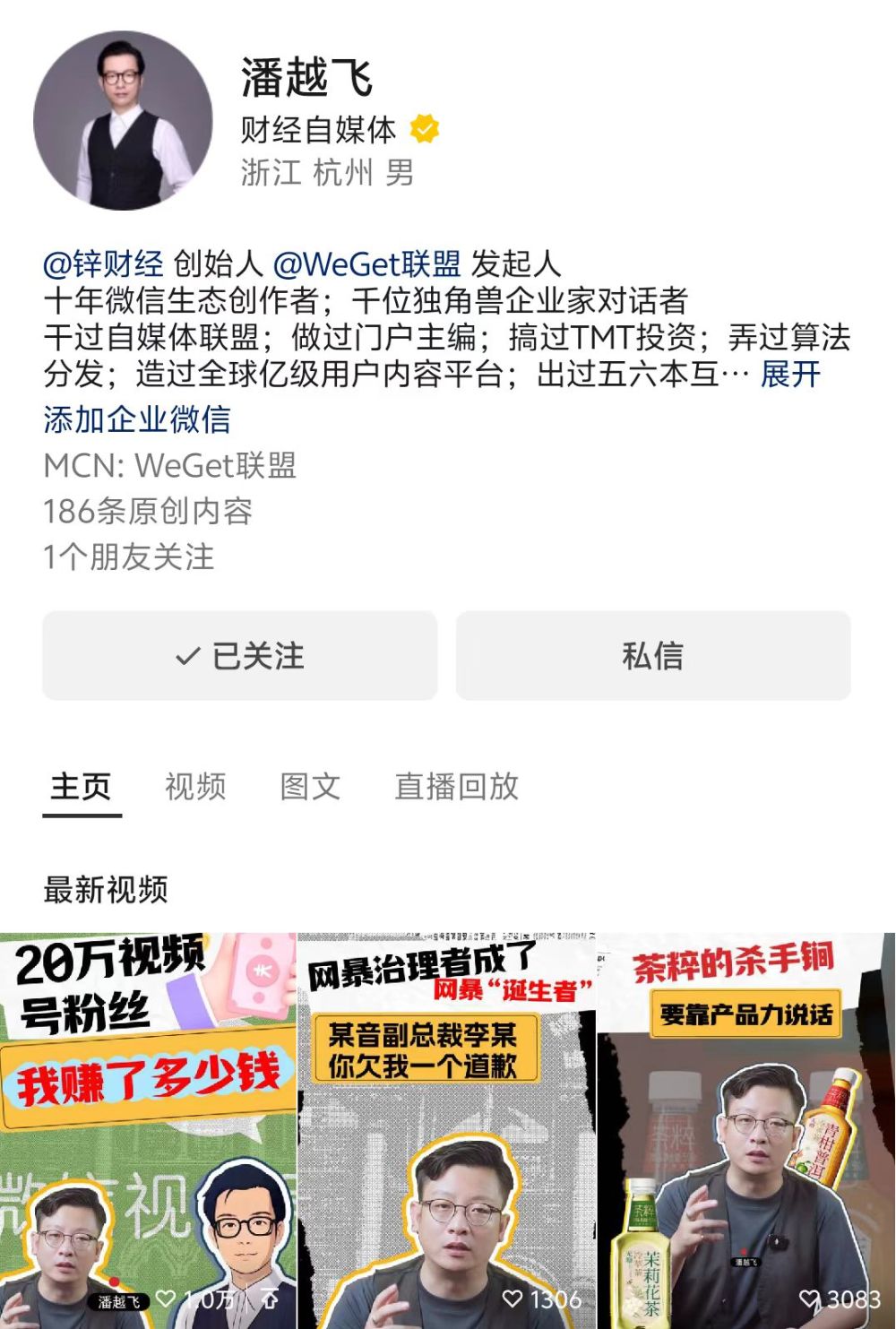Switch to the 直播回放 tab

456,787
